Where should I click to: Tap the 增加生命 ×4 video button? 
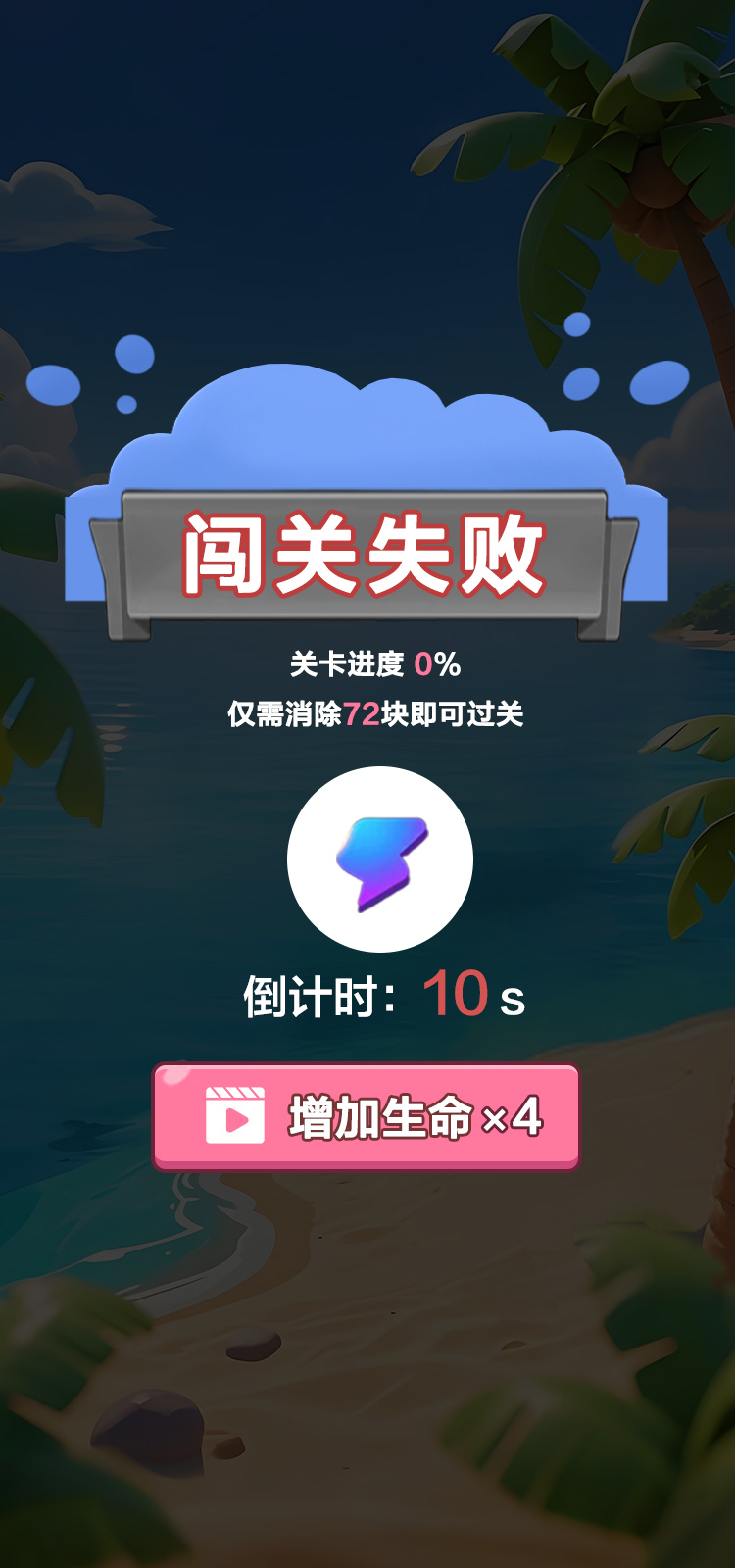pos(367,1116)
